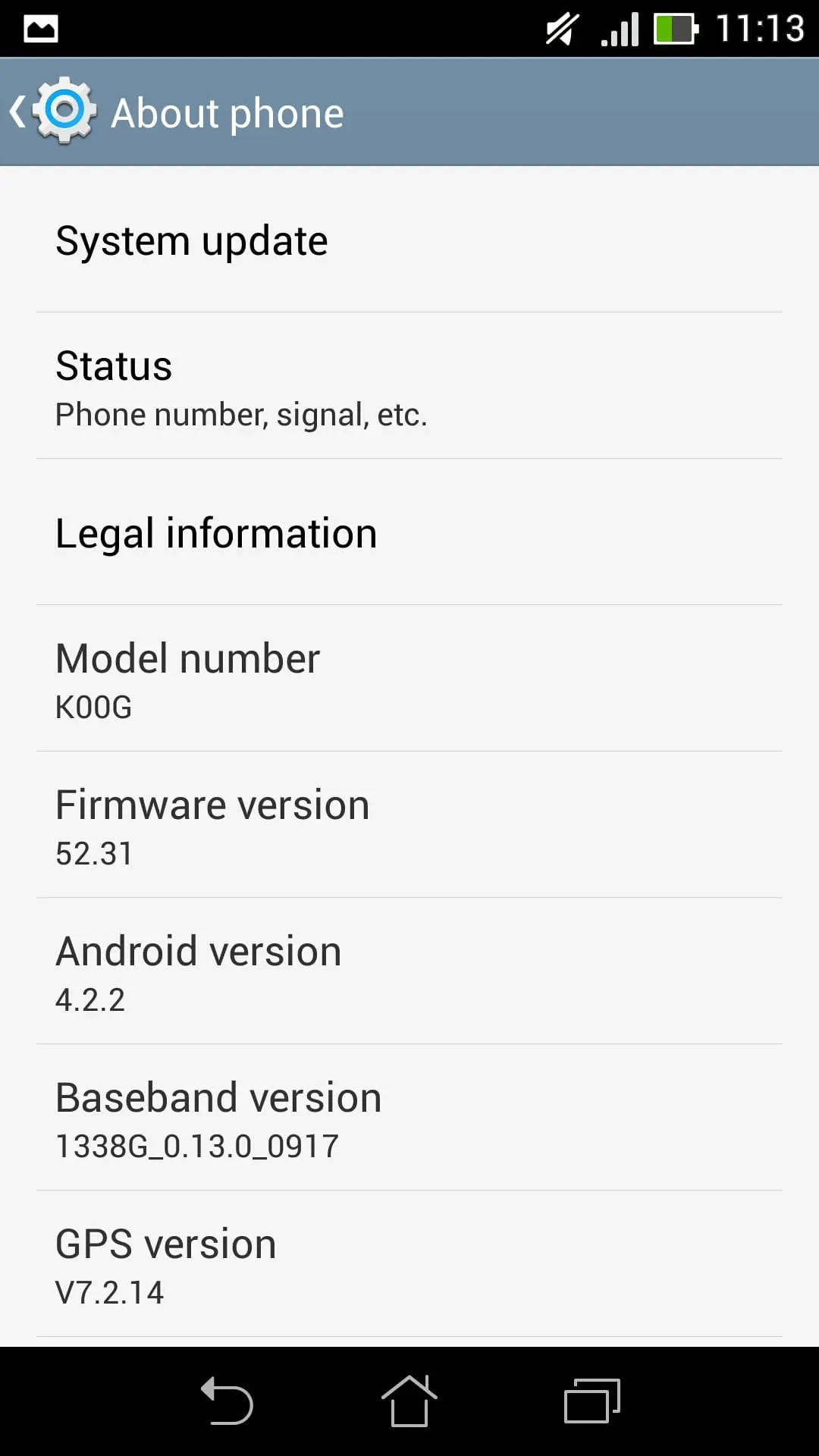The width and height of the screenshot is (819, 1456).
Task: Open the recent apps view
Action: pos(592,1401)
